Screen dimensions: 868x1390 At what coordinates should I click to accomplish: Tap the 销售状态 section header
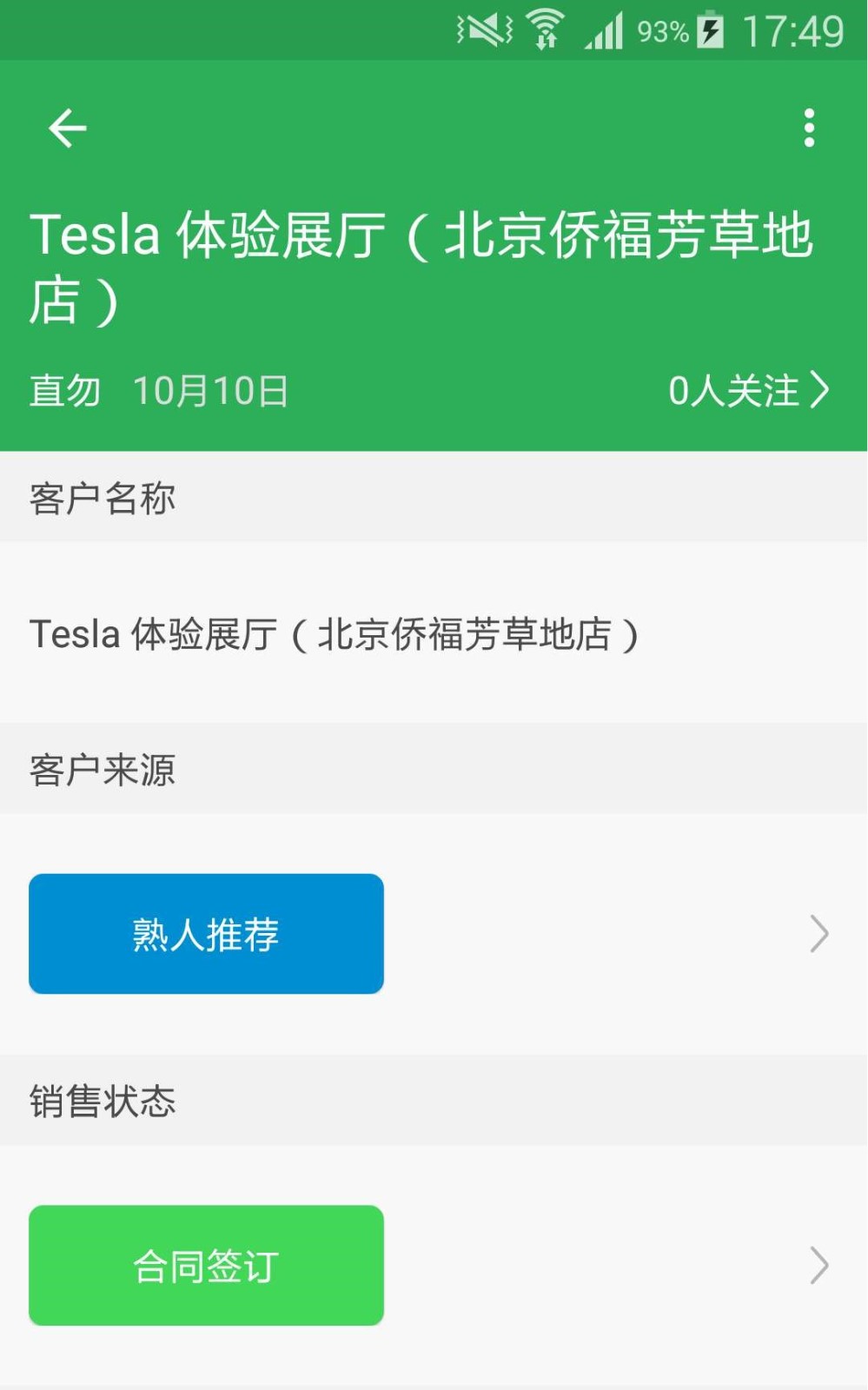[x=102, y=1101]
